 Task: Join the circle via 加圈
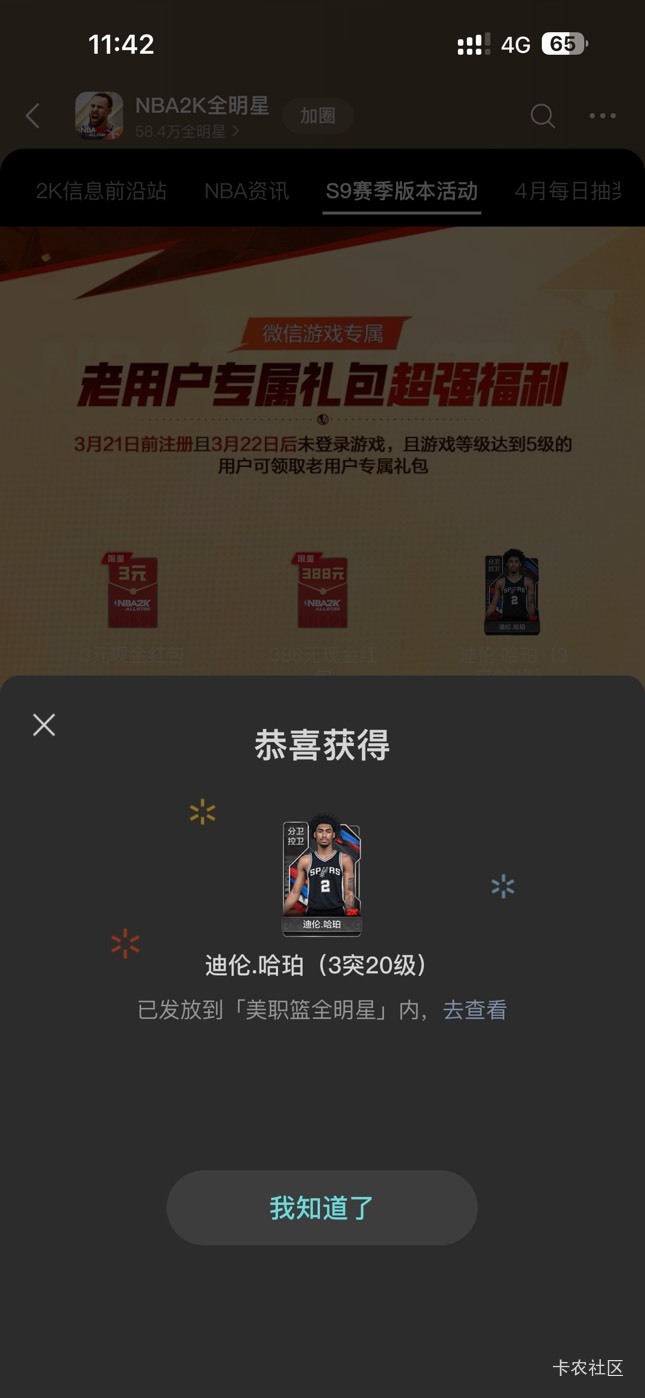pyautogui.click(x=318, y=116)
